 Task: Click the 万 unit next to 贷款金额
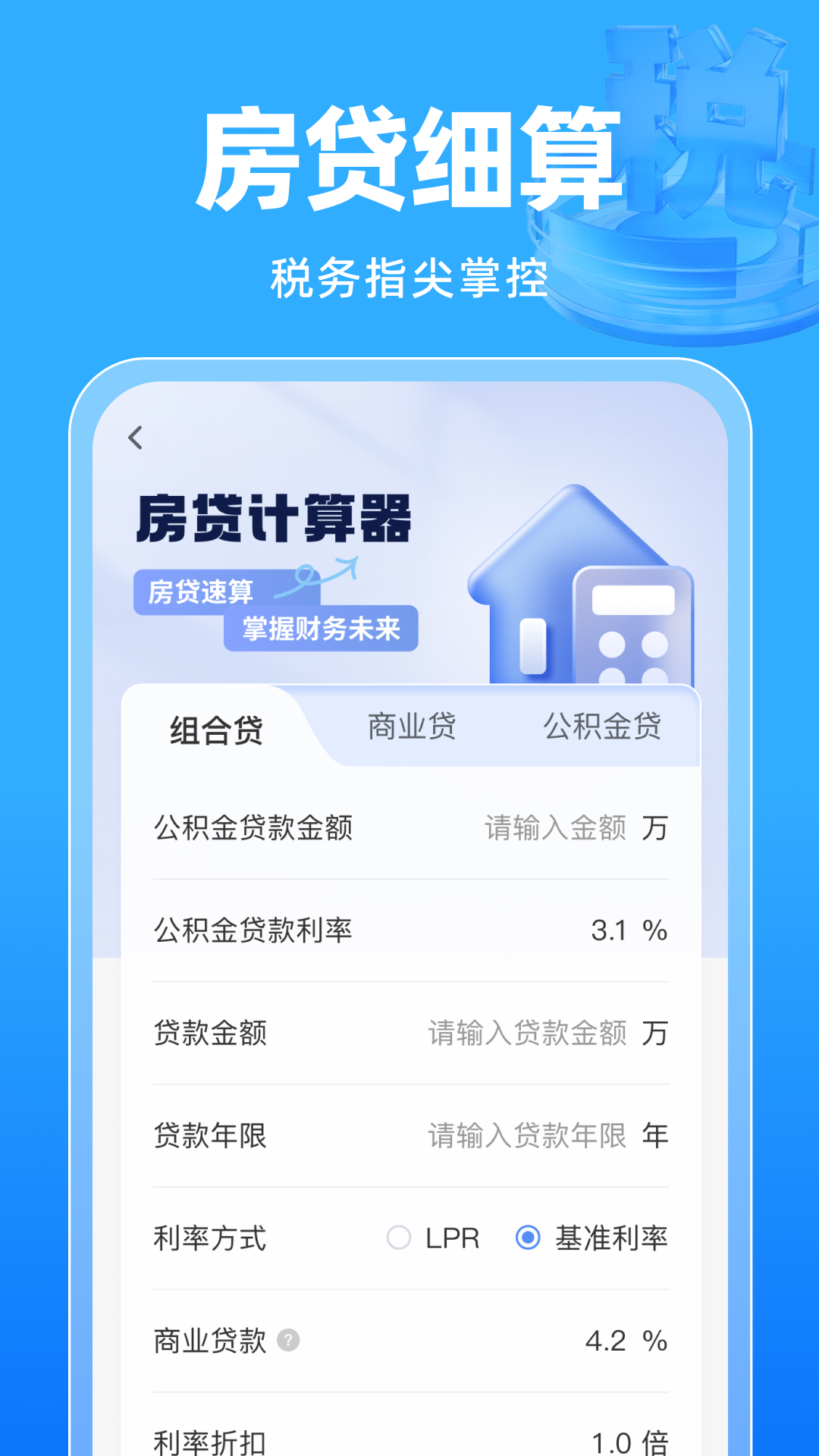tap(657, 1033)
